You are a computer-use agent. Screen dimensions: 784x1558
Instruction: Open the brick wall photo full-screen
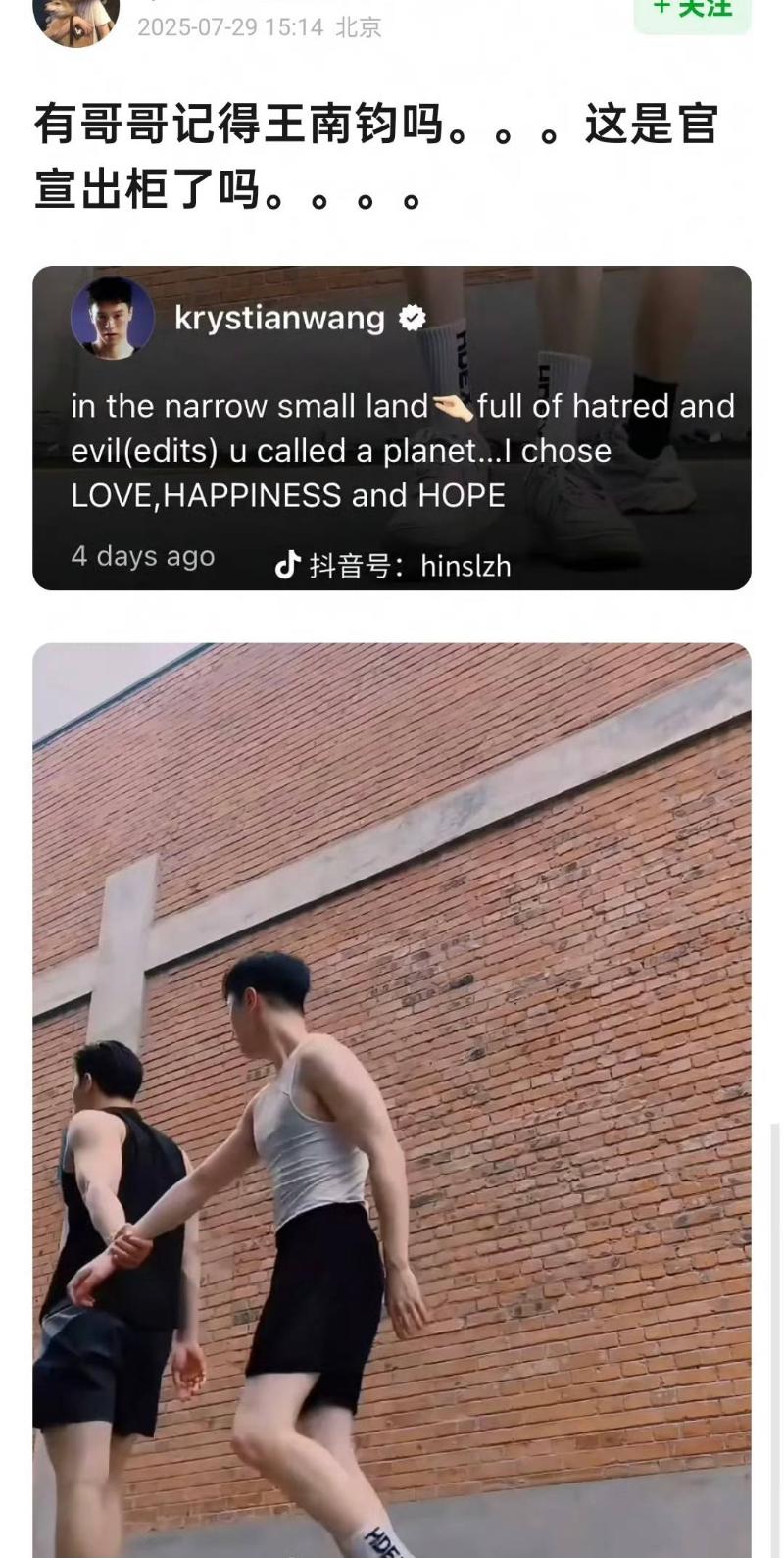click(392, 1098)
